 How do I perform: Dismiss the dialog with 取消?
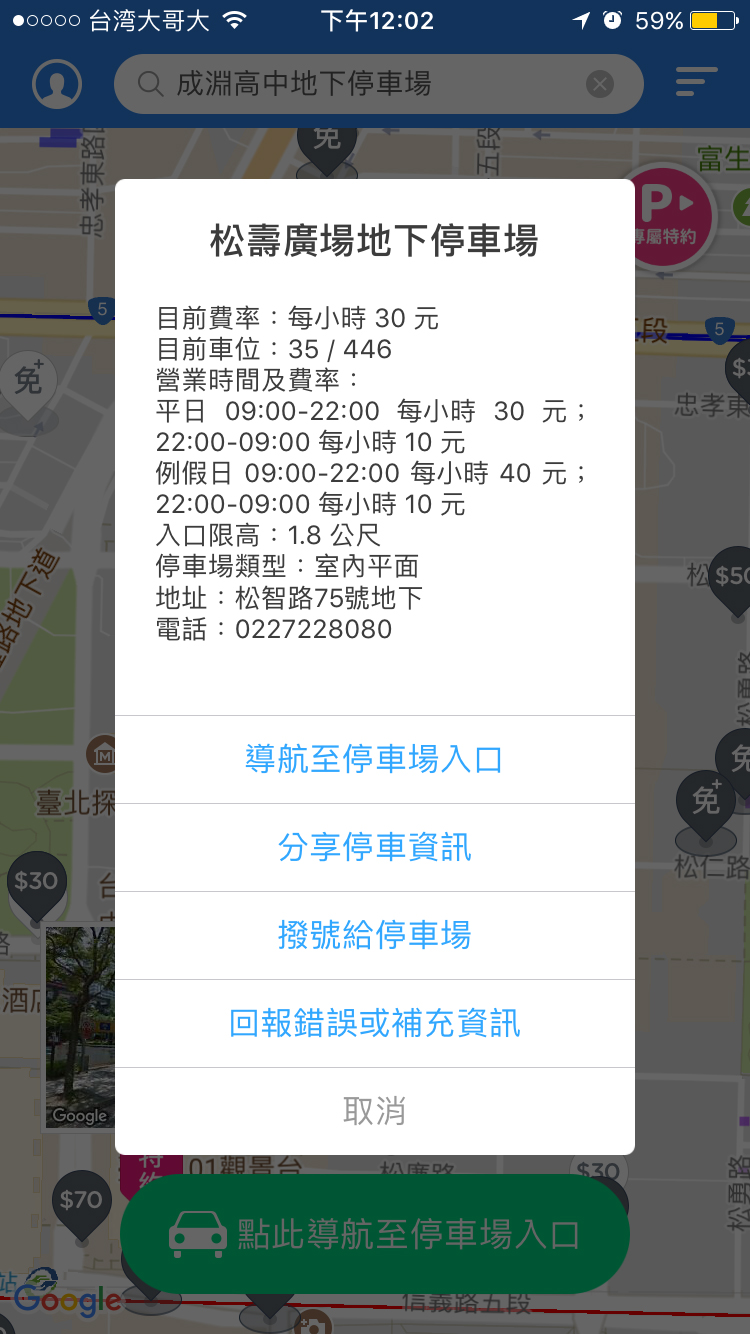pyautogui.click(x=374, y=1111)
